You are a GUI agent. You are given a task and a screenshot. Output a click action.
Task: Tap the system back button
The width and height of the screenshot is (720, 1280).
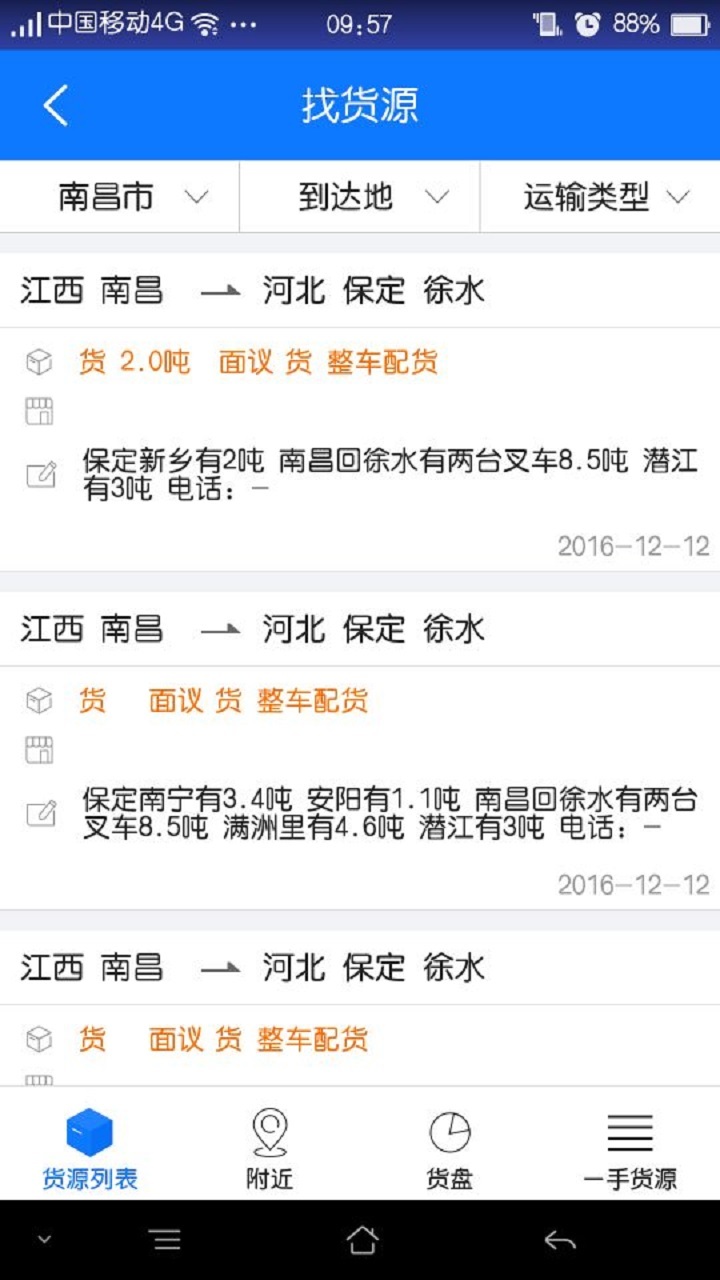559,1241
